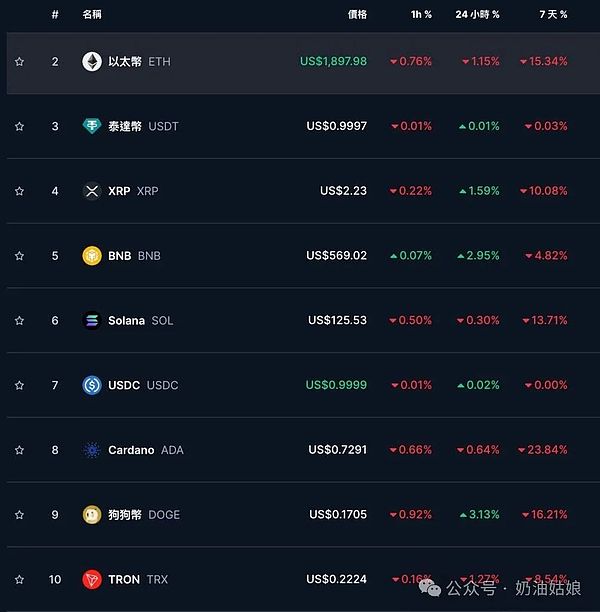Screen dimensions: 600x612
Task: Add Cardano to favorites via star
Action: 19,450
